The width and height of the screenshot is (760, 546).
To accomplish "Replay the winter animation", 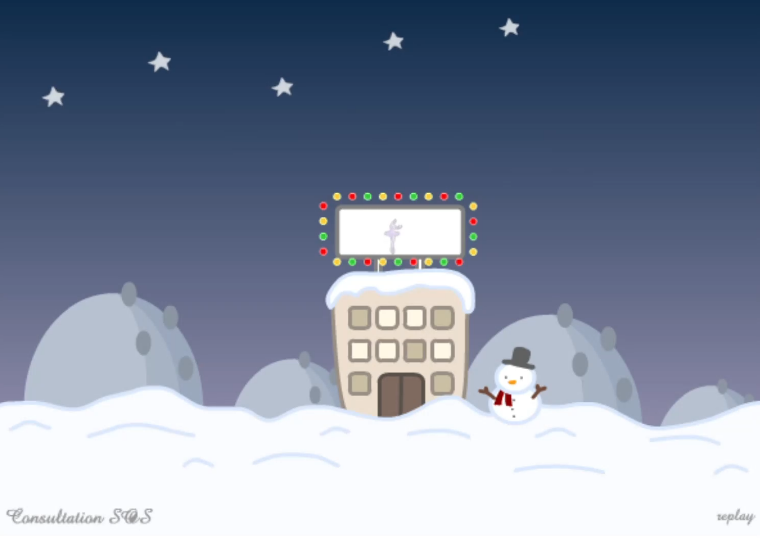I will 734,517.
